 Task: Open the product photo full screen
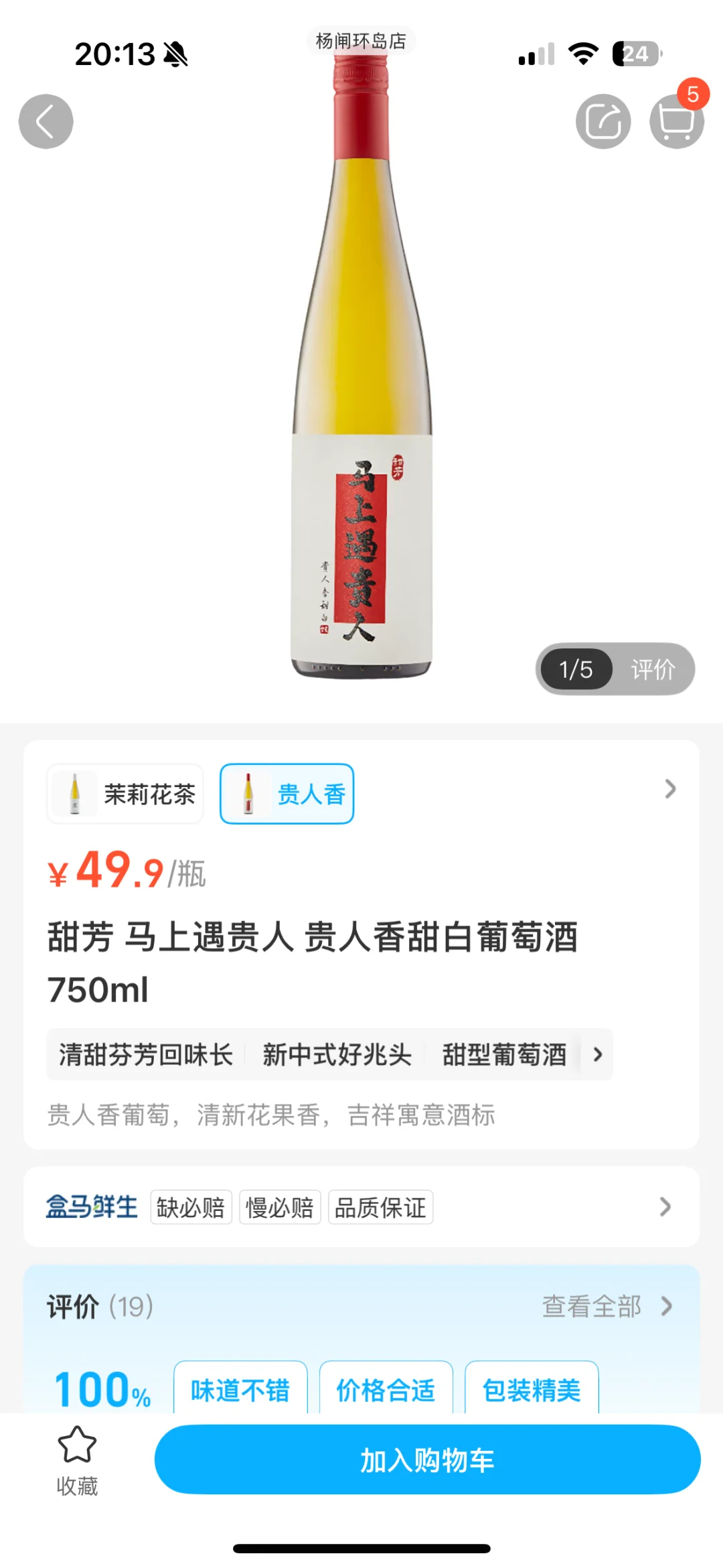coord(361,375)
